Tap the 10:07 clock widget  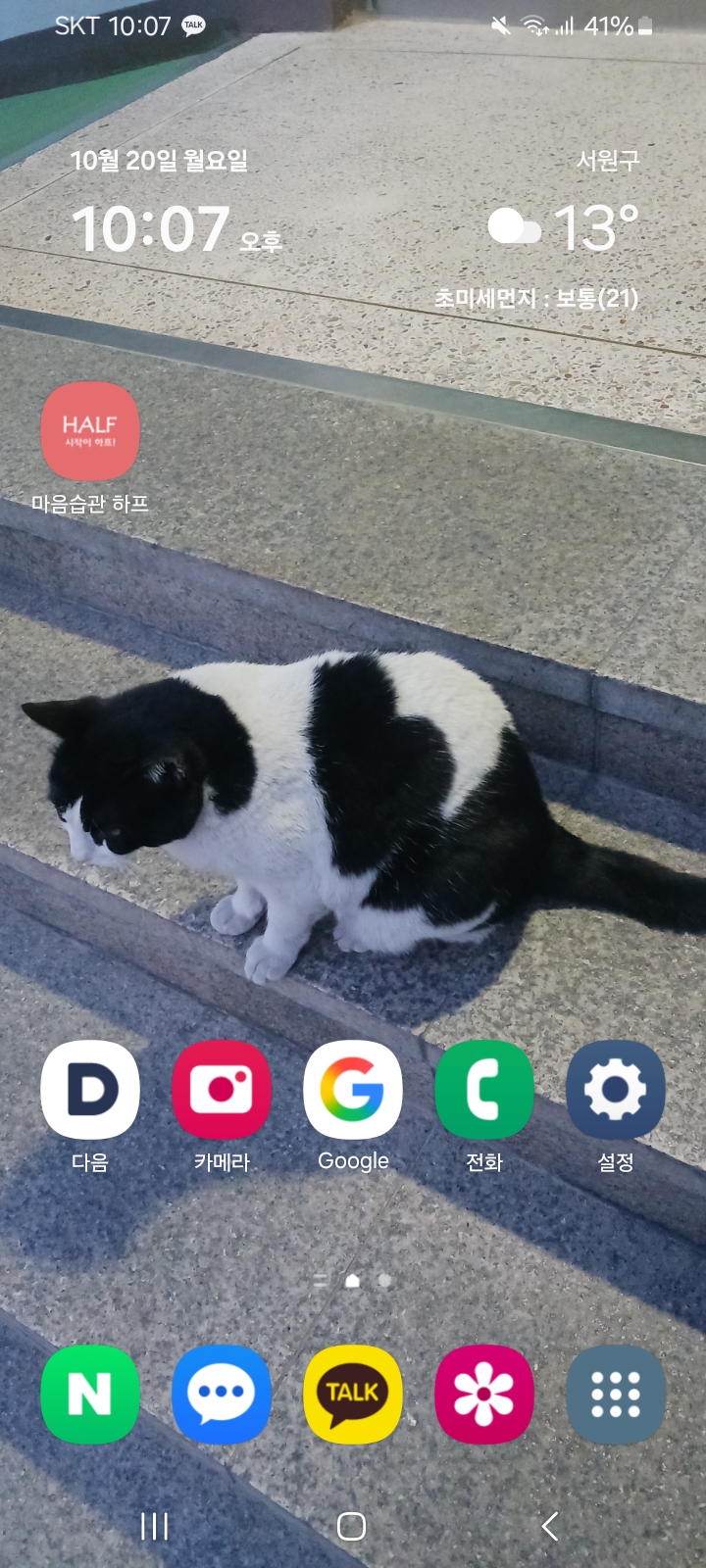(x=152, y=229)
